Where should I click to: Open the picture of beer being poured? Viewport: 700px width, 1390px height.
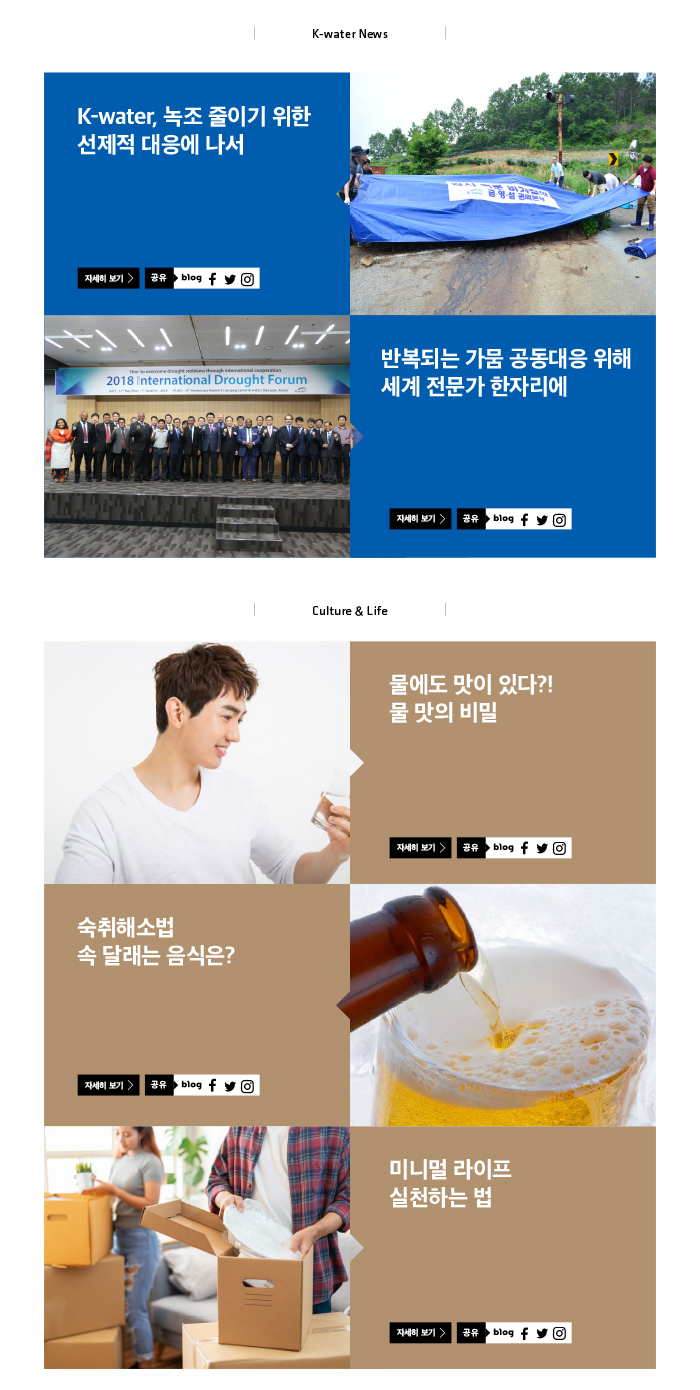tap(503, 1005)
